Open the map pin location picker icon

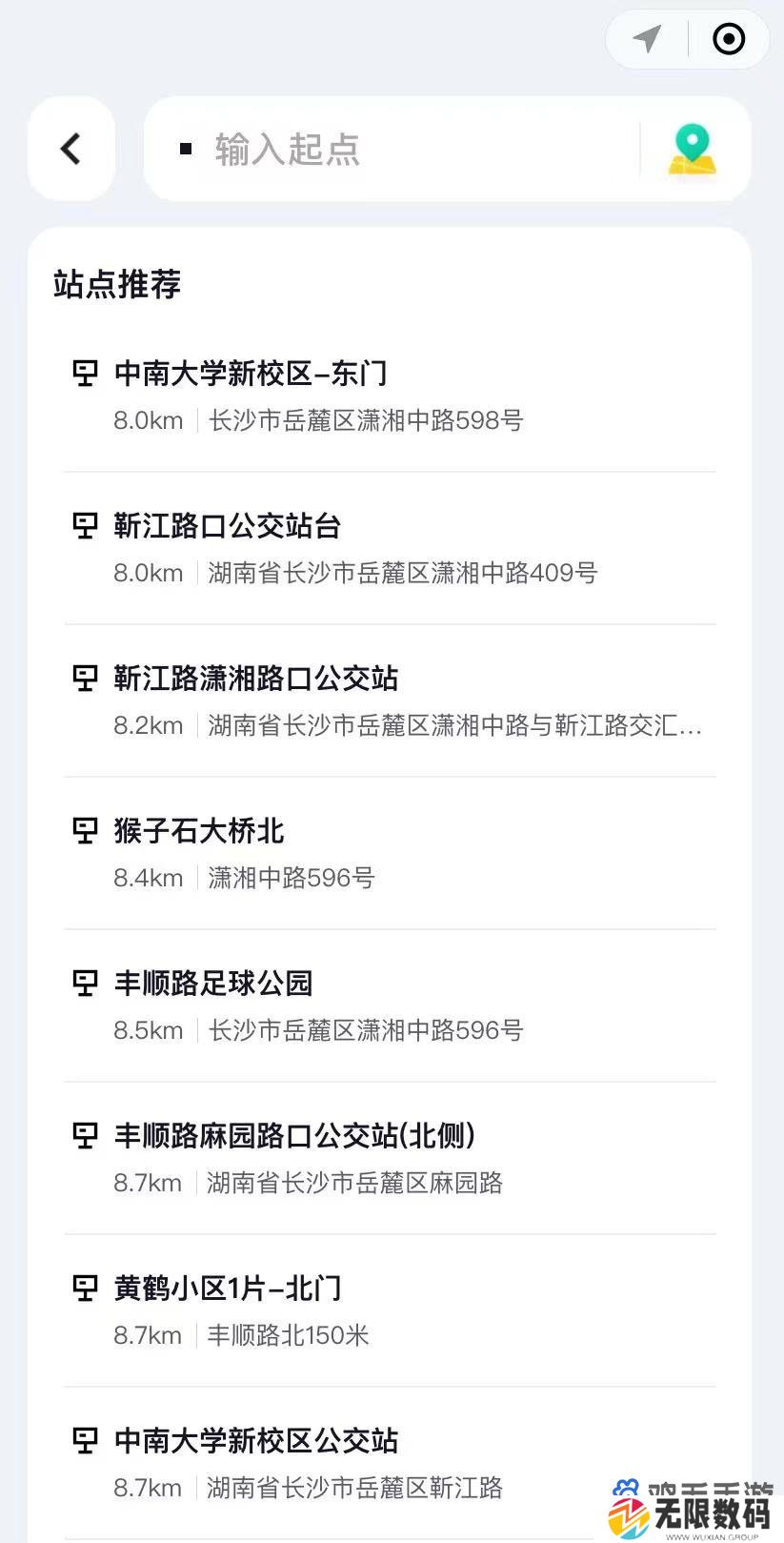click(x=692, y=150)
